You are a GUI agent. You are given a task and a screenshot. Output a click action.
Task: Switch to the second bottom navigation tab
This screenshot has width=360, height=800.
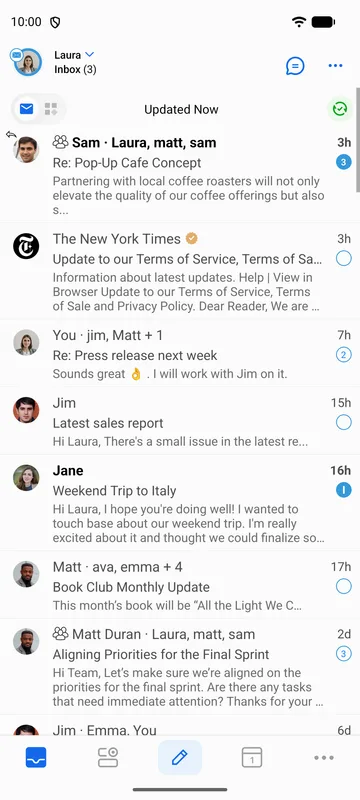tap(108, 758)
